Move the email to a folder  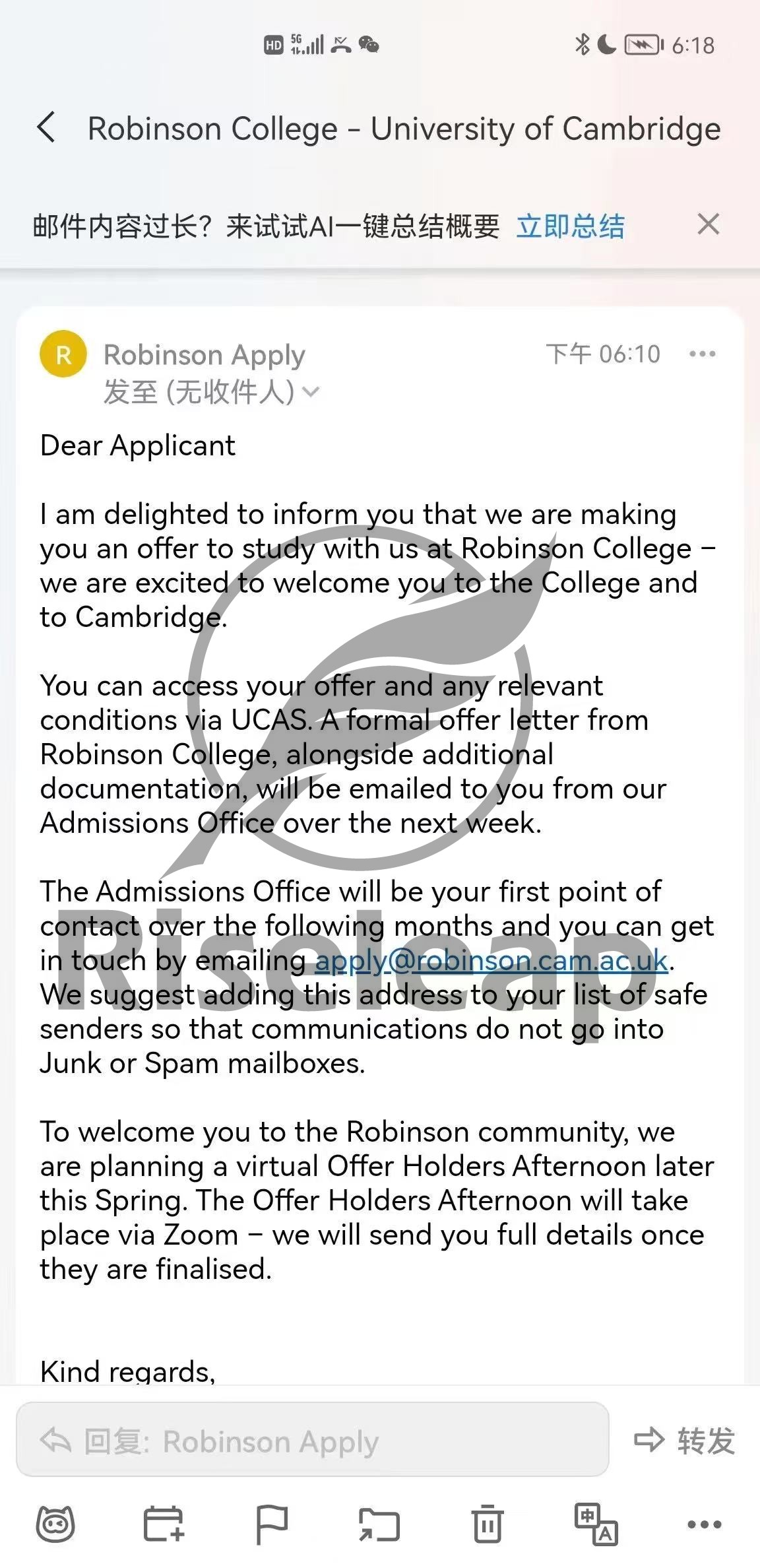click(379, 1525)
